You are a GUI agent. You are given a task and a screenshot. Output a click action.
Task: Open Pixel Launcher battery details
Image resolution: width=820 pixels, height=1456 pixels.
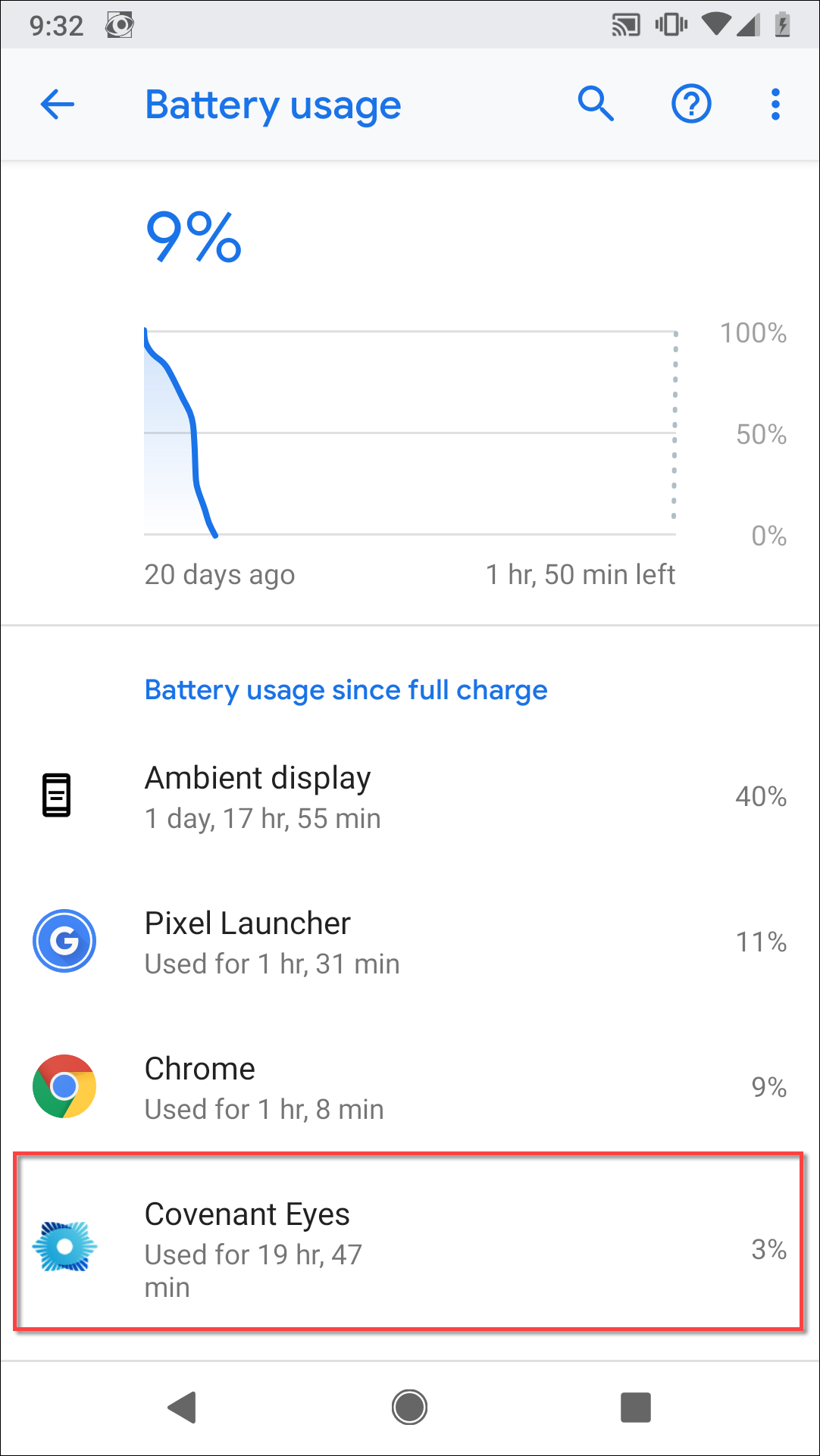point(410,942)
